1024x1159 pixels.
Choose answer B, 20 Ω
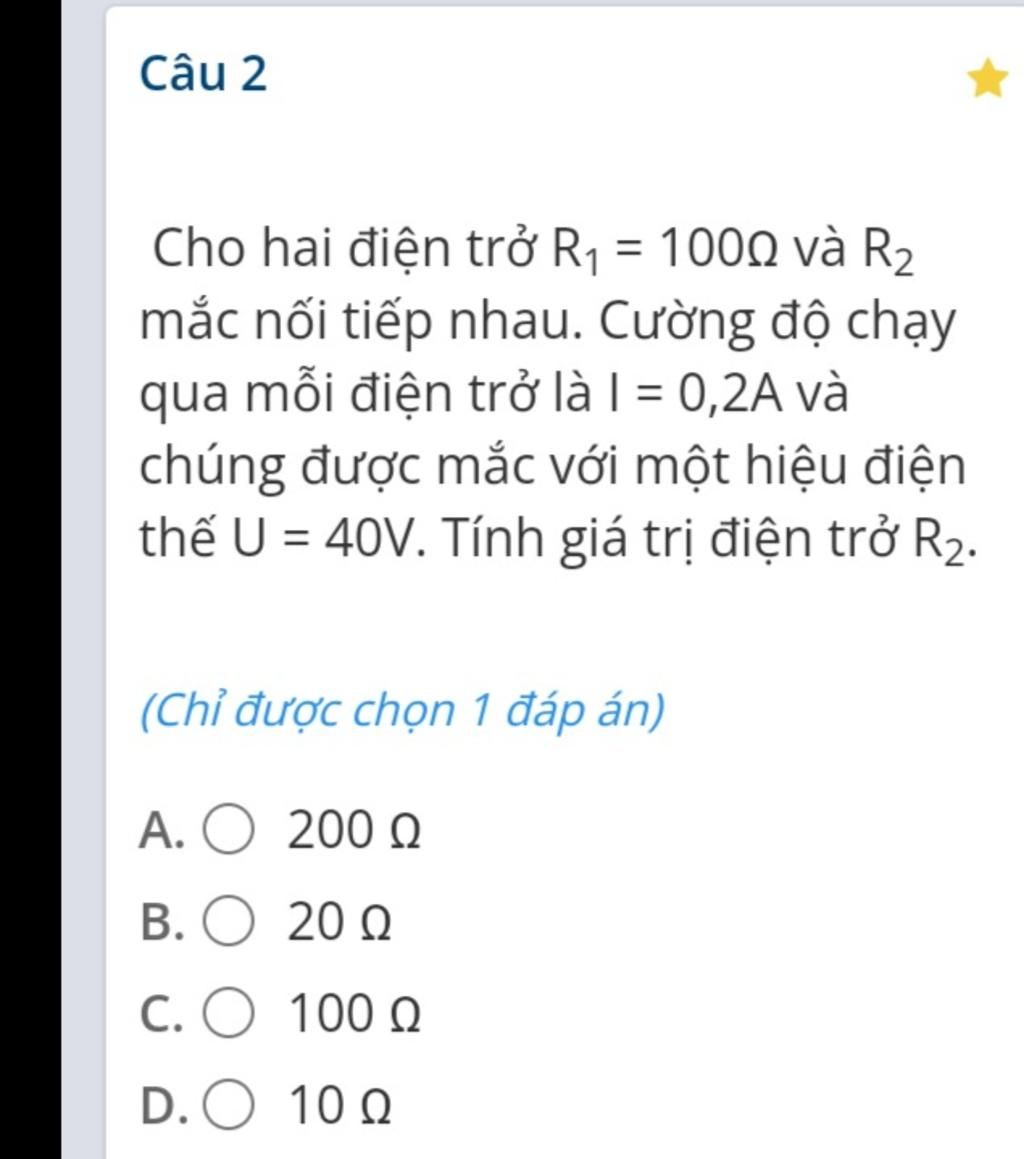pos(229,924)
